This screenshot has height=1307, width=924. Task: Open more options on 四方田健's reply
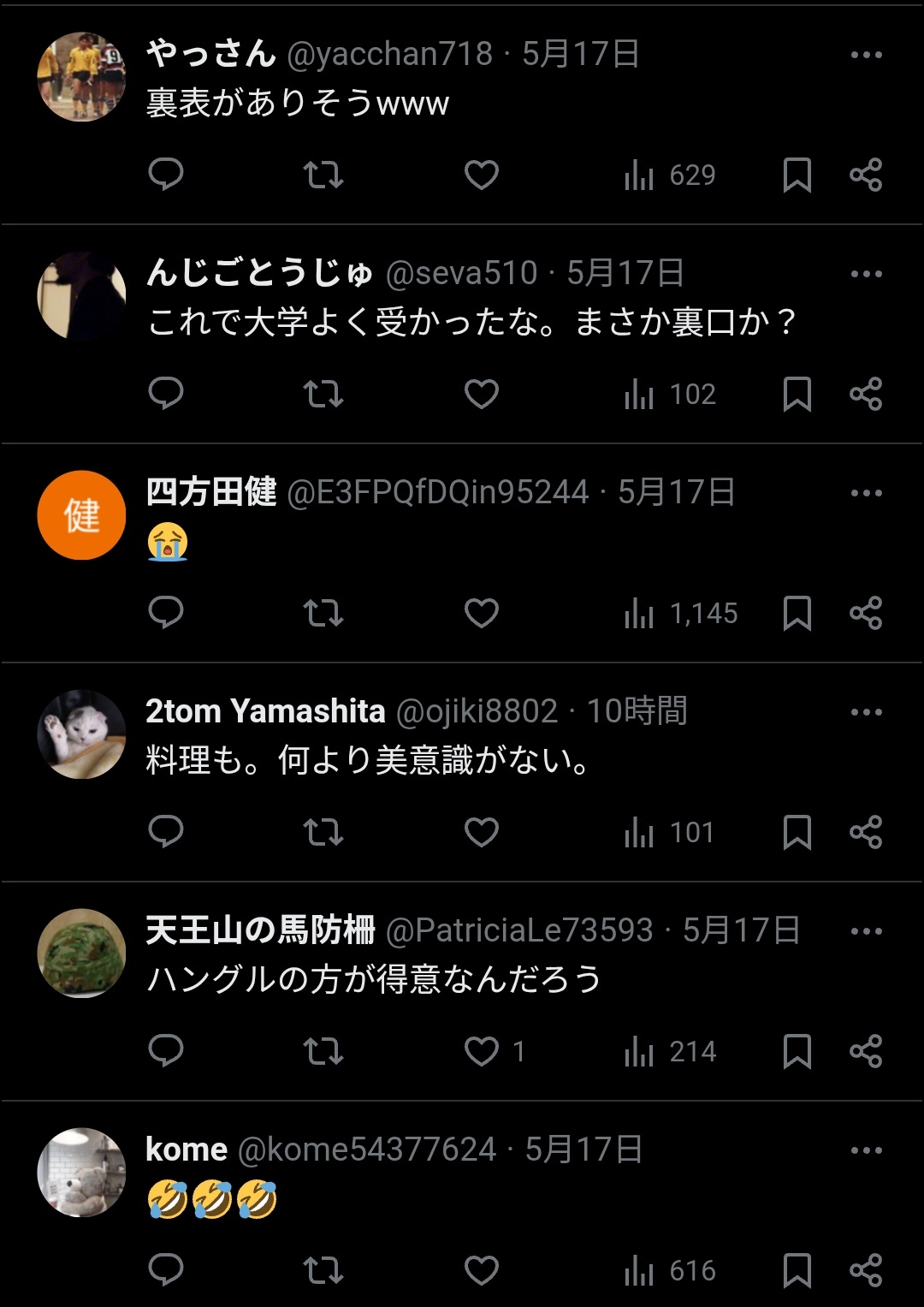866,493
